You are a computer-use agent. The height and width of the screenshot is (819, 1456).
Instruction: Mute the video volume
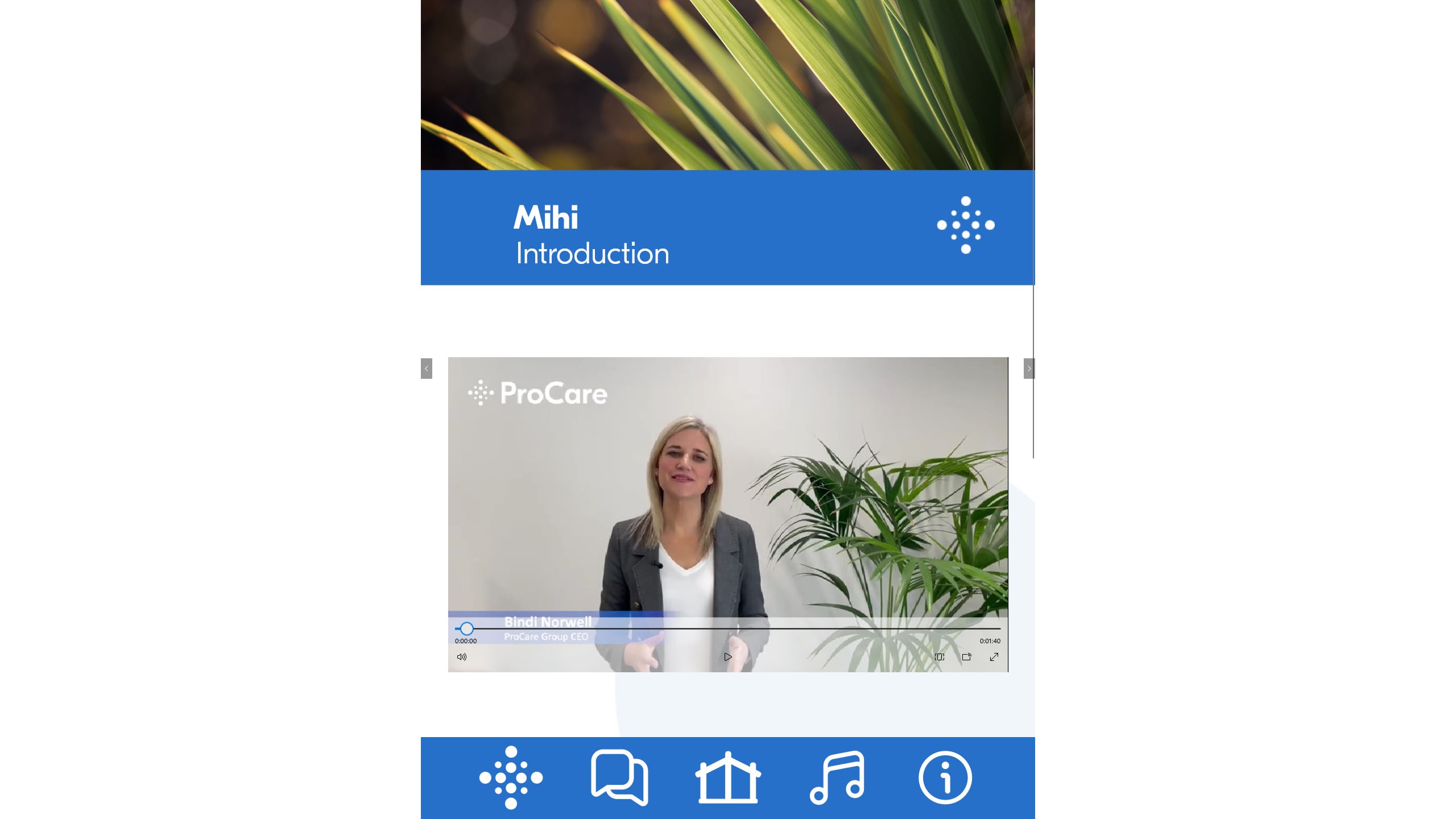click(x=461, y=657)
